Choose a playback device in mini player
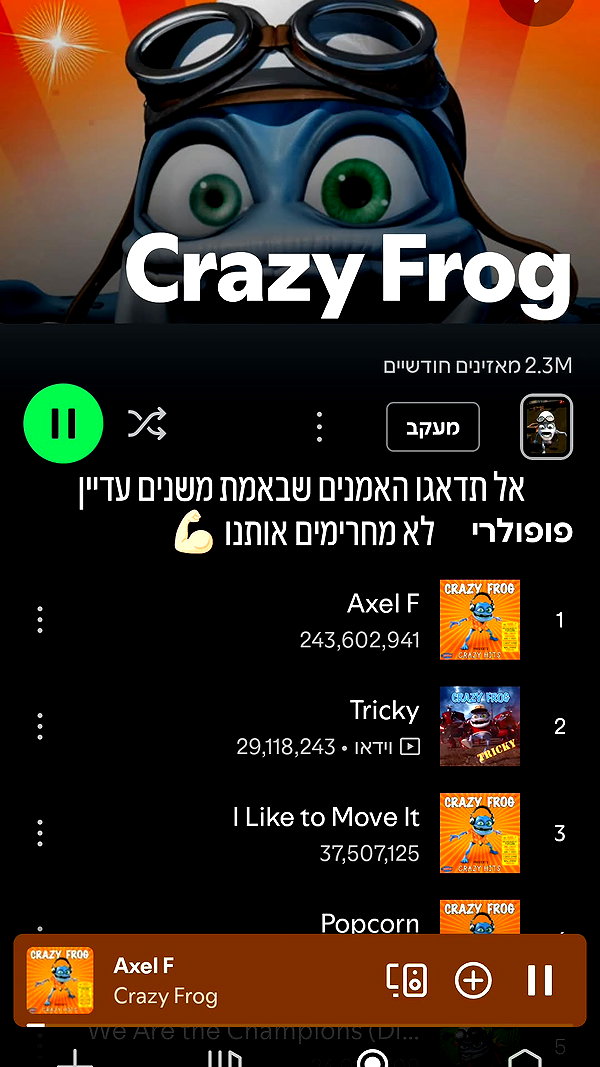This screenshot has width=600, height=1067. coord(407,981)
